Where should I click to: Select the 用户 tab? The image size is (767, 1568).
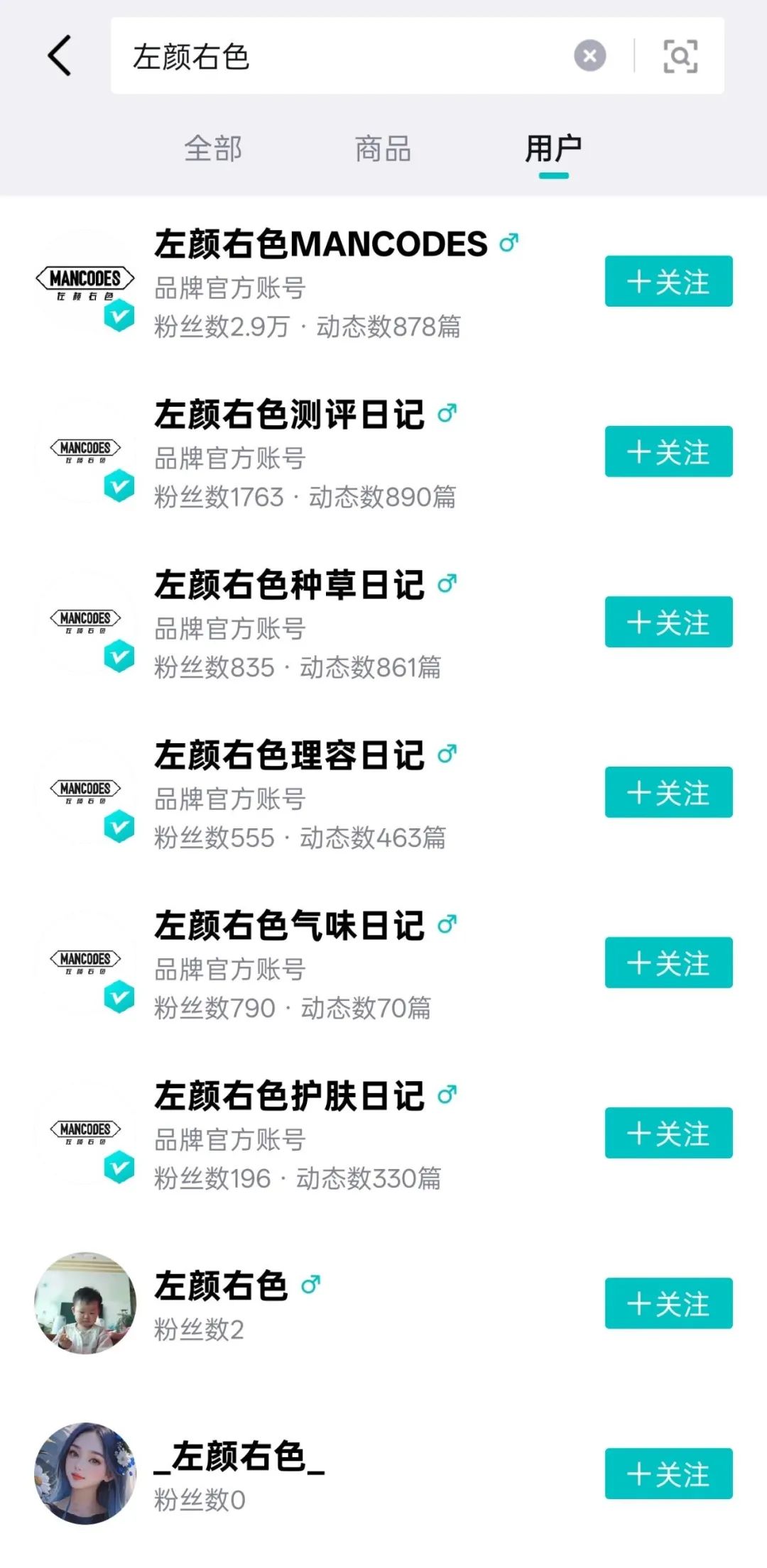pyautogui.click(x=553, y=149)
